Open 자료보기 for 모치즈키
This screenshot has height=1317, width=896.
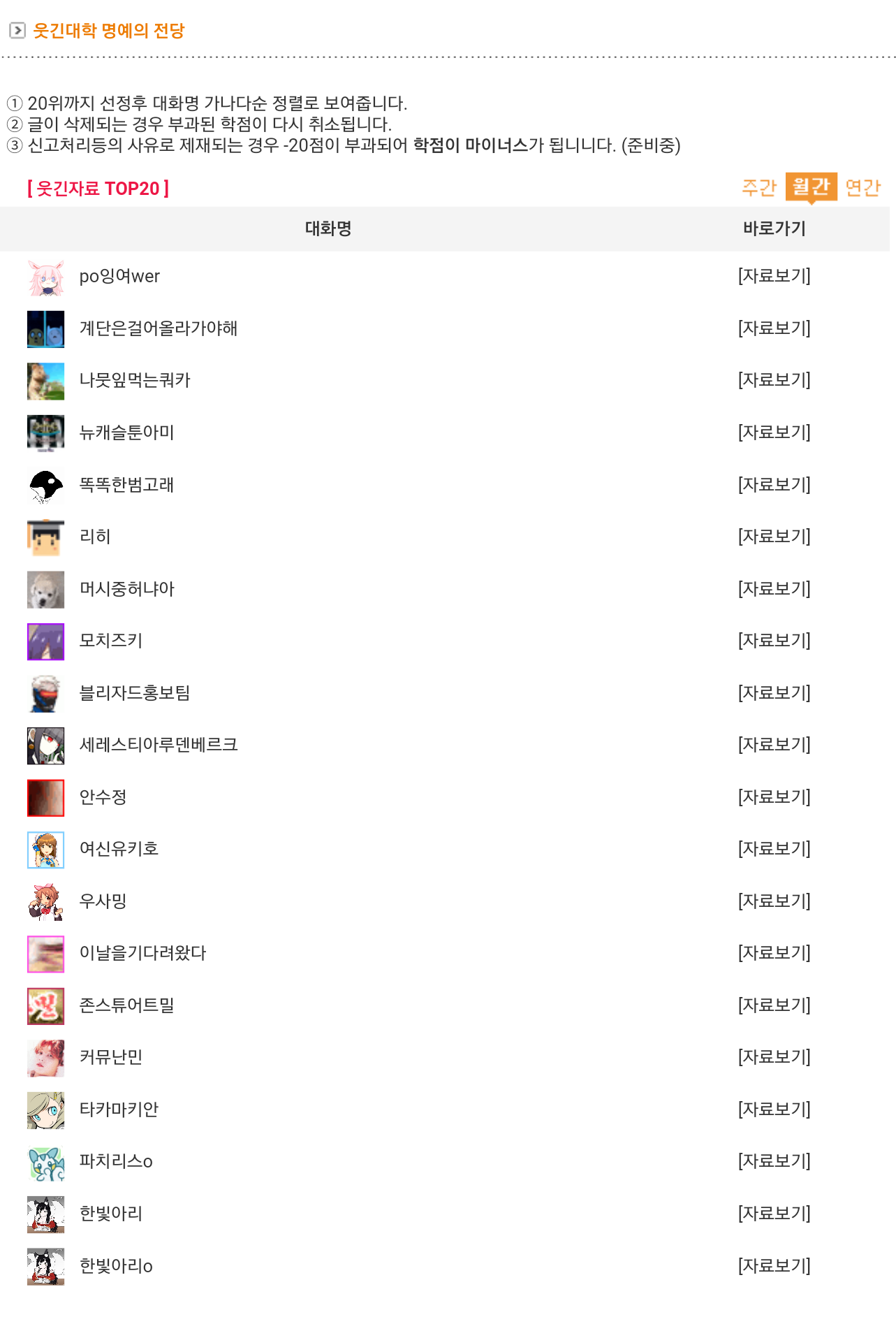[774, 641]
